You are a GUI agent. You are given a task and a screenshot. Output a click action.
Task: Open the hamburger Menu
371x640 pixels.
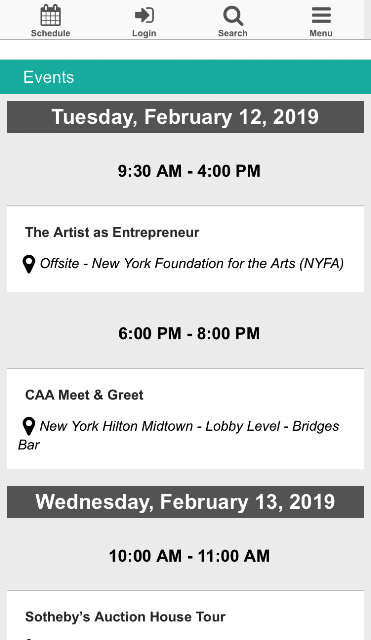coord(321,20)
